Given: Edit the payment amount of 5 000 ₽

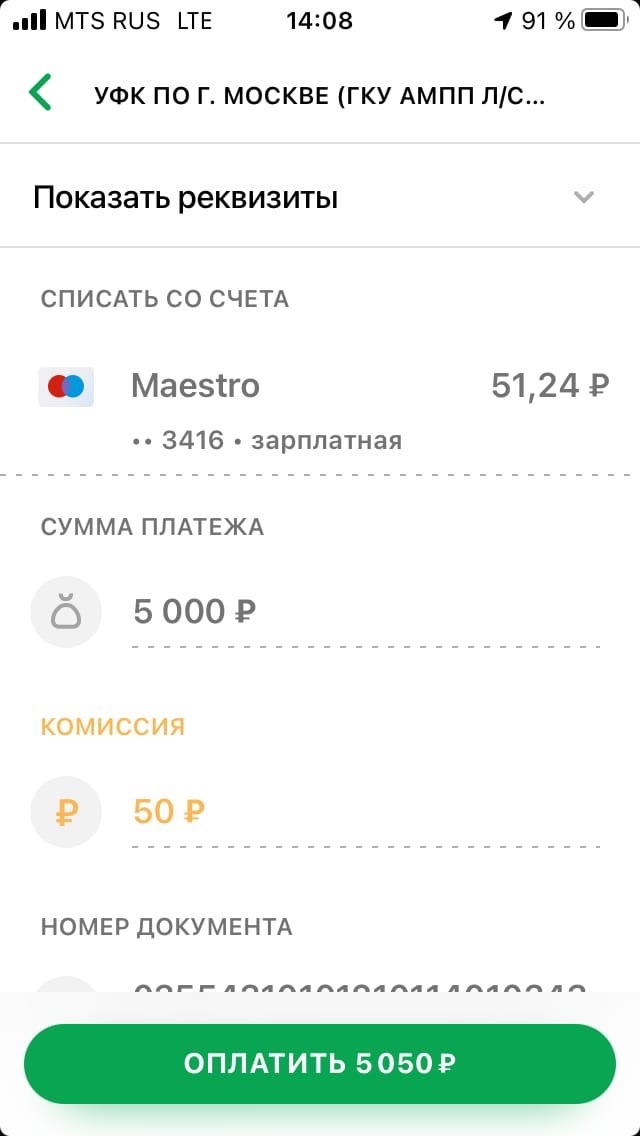Looking at the screenshot, I should click(366, 612).
